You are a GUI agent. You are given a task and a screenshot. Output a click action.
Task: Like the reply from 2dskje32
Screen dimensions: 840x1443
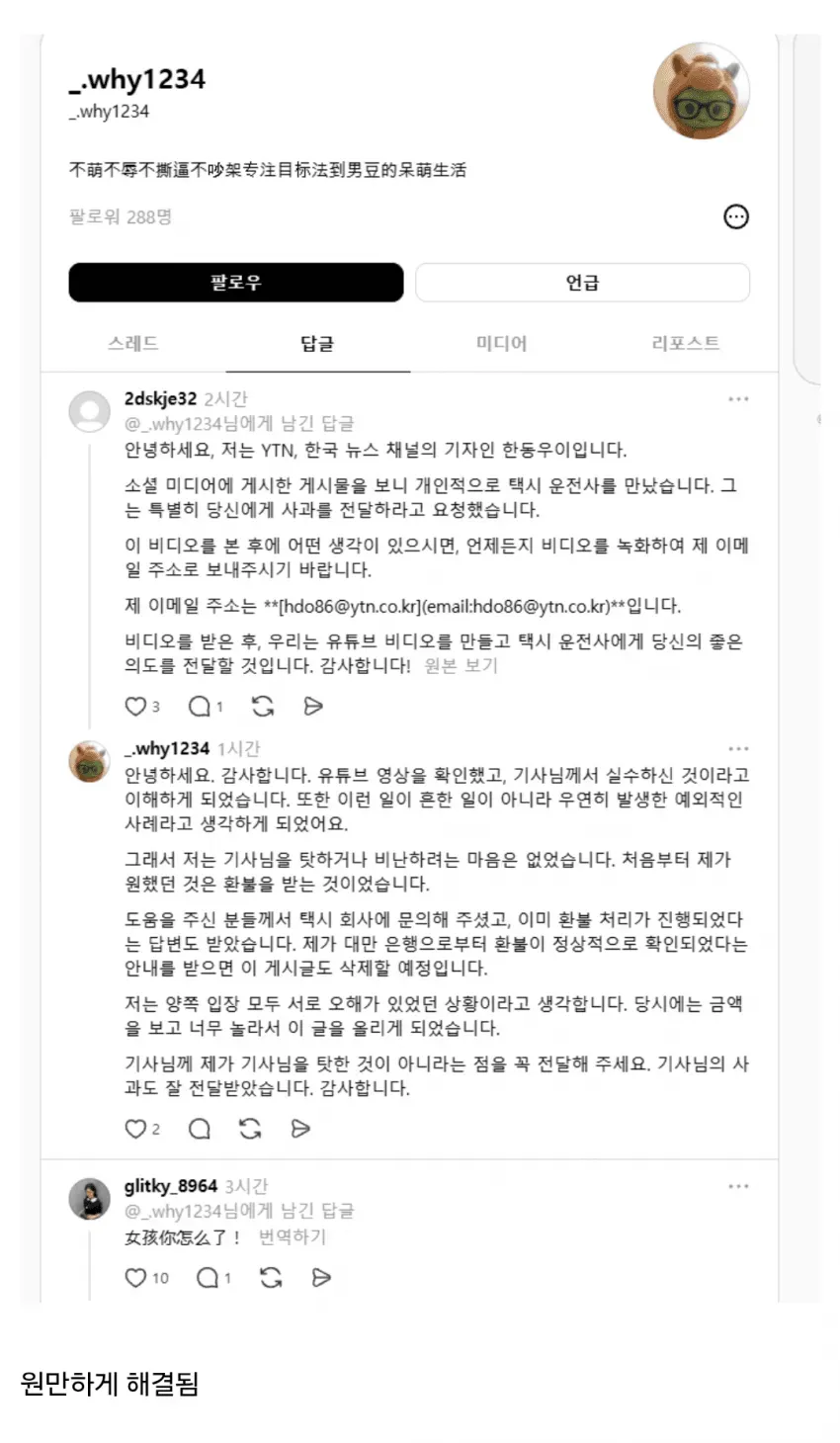(135, 706)
